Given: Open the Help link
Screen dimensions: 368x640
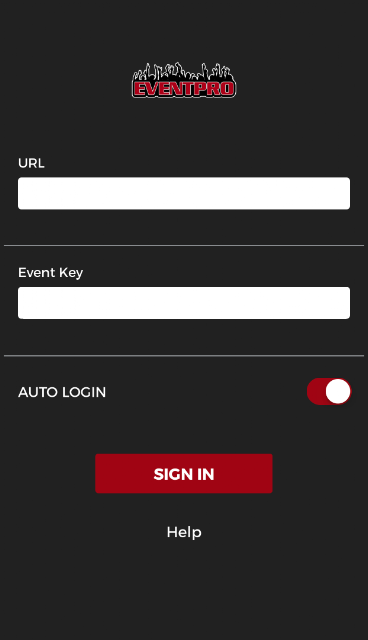Looking at the screenshot, I should click(184, 532).
